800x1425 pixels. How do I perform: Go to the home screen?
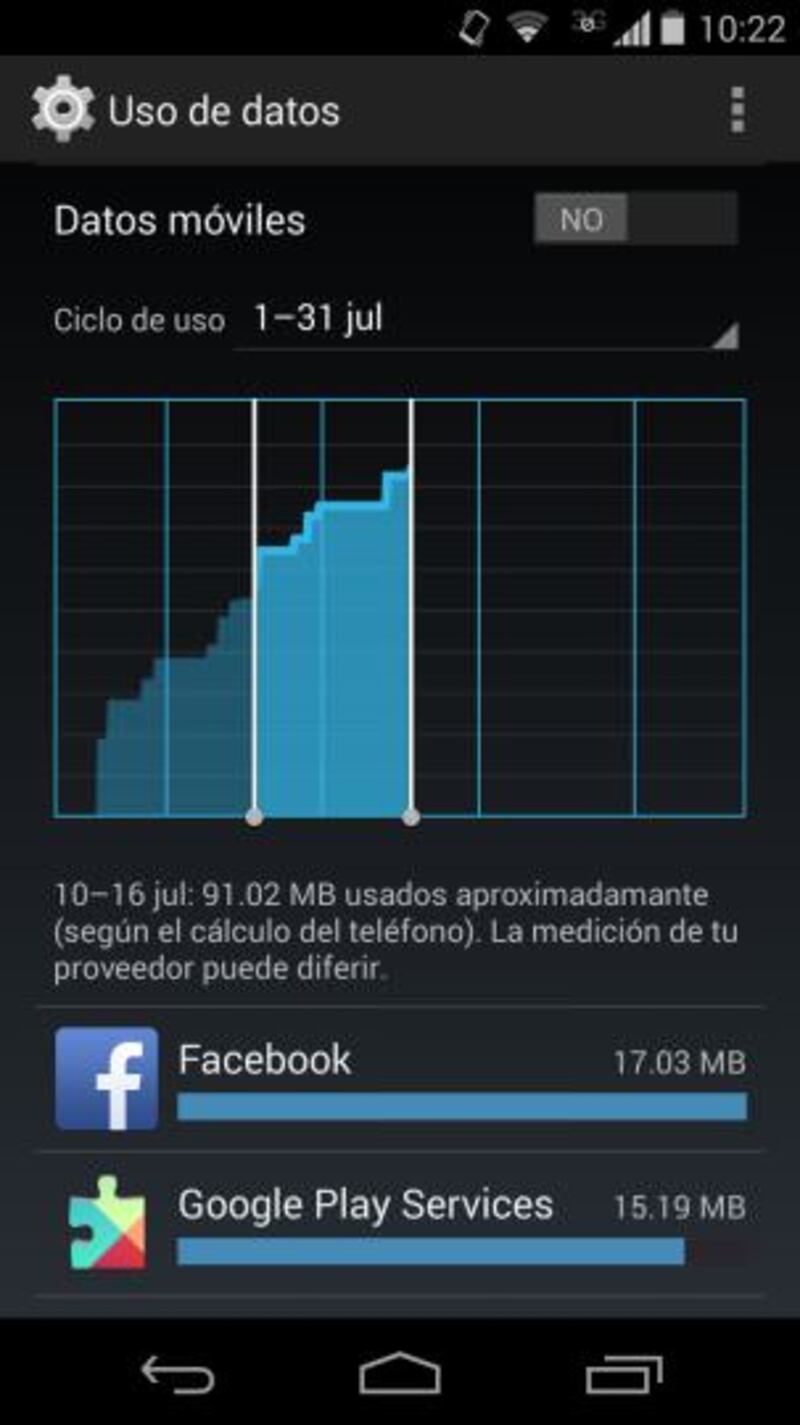[x=400, y=1375]
